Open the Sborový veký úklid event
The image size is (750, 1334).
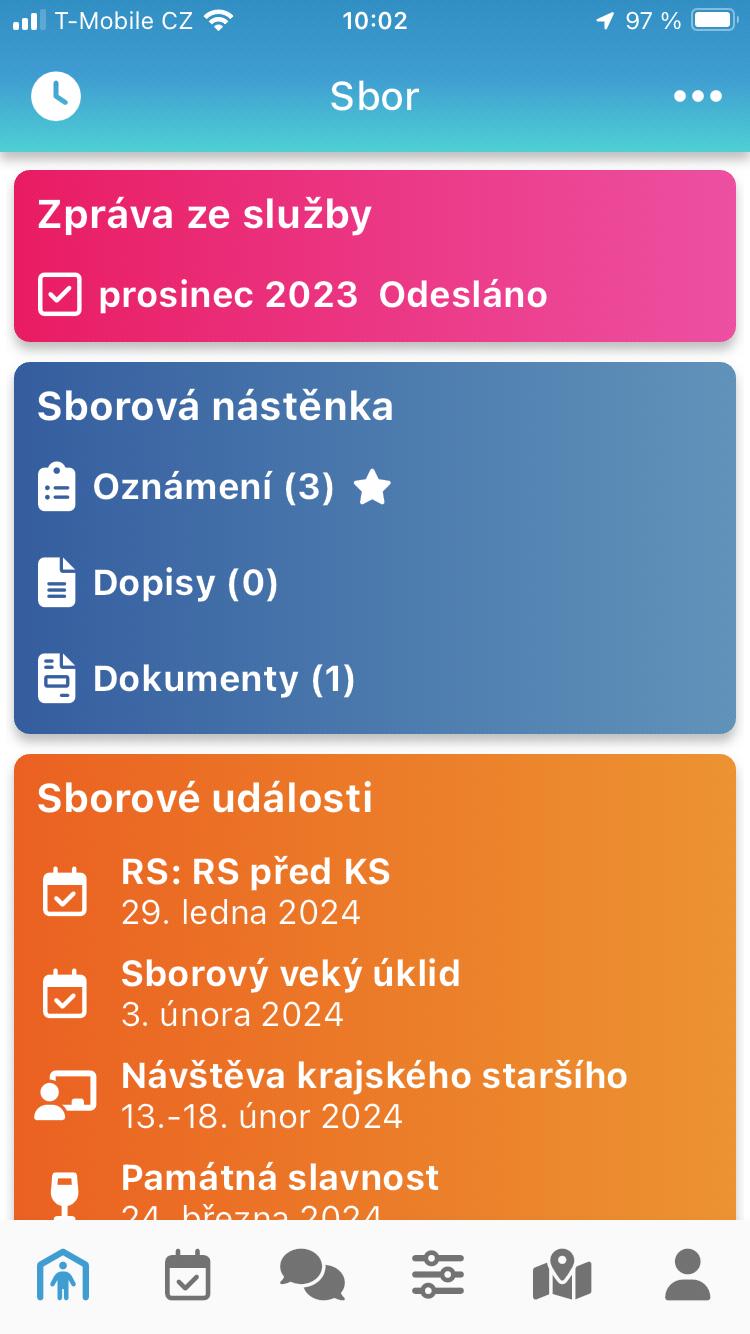pos(290,992)
